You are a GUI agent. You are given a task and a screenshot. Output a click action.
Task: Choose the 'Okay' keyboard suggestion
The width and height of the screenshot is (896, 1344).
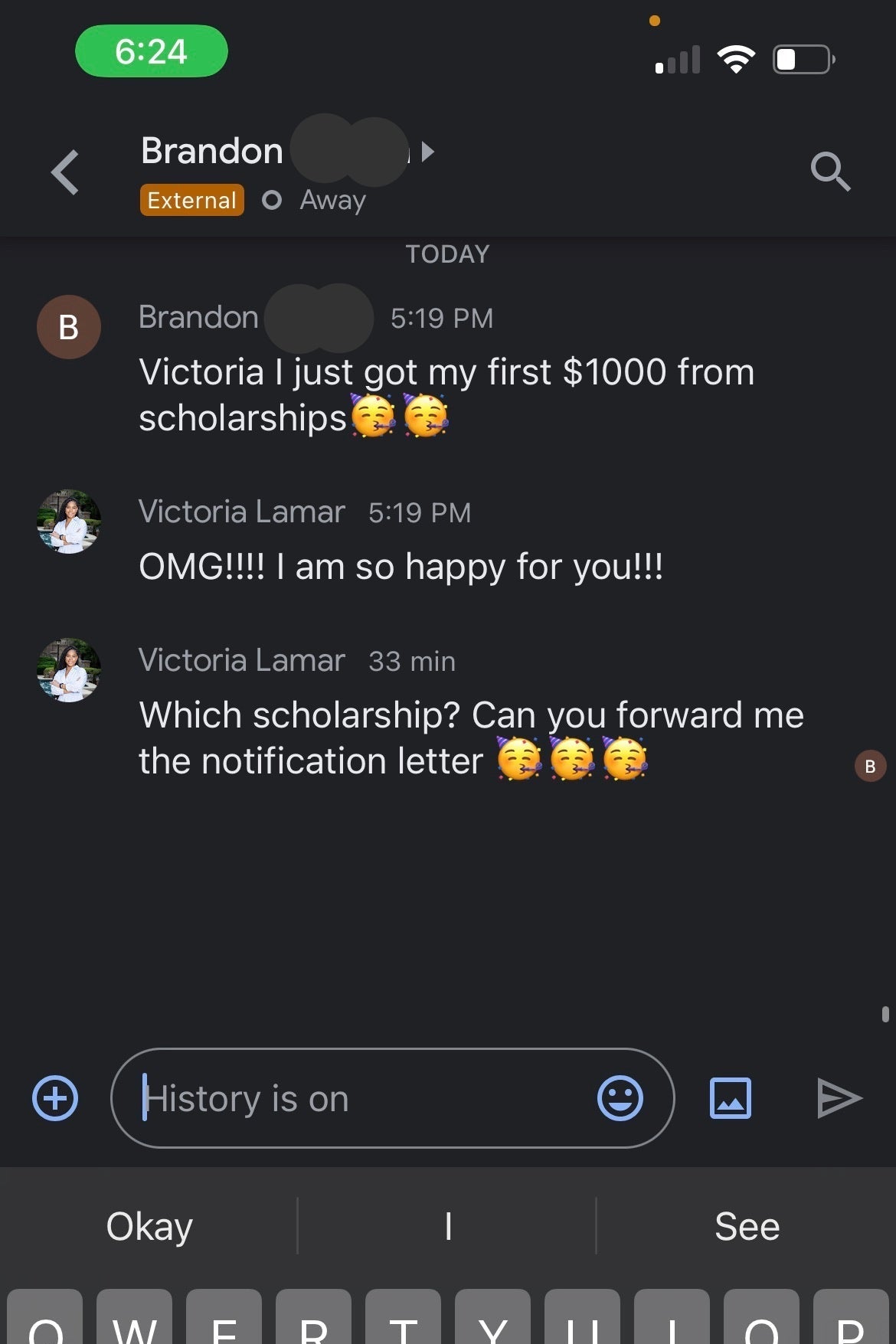coord(149,1226)
